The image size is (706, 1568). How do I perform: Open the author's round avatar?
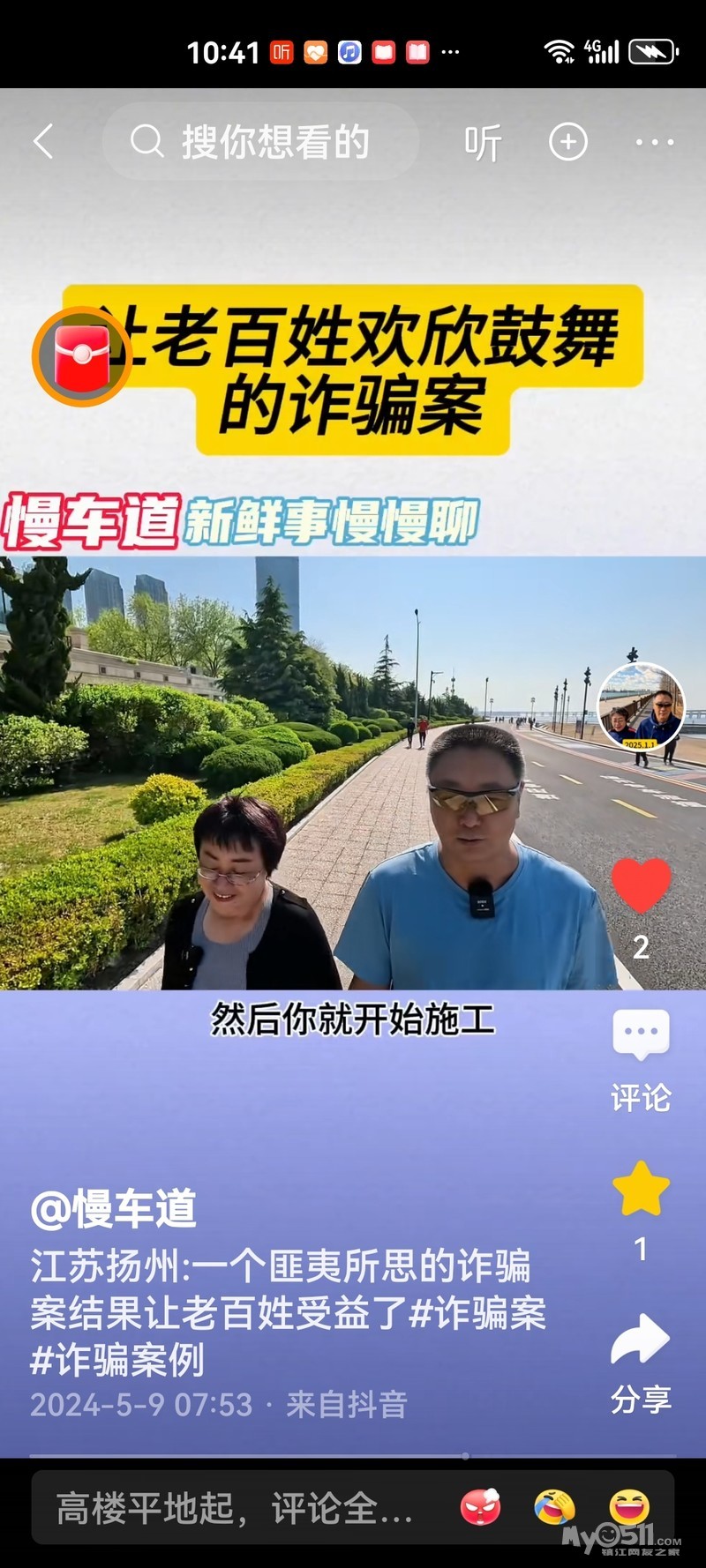(x=642, y=707)
